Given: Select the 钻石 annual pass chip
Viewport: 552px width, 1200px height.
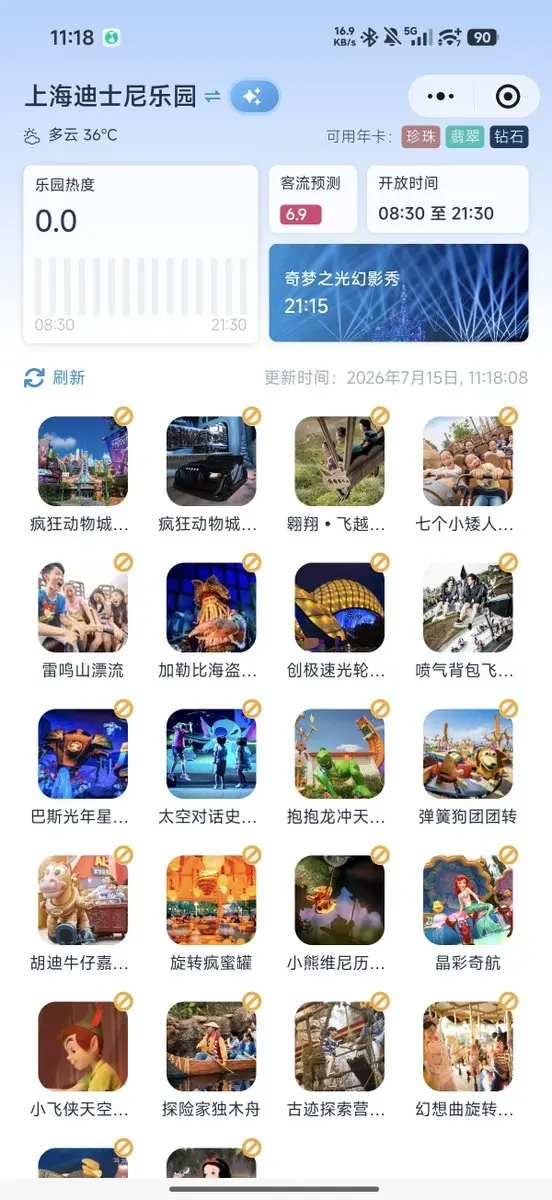Looking at the screenshot, I should (509, 136).
